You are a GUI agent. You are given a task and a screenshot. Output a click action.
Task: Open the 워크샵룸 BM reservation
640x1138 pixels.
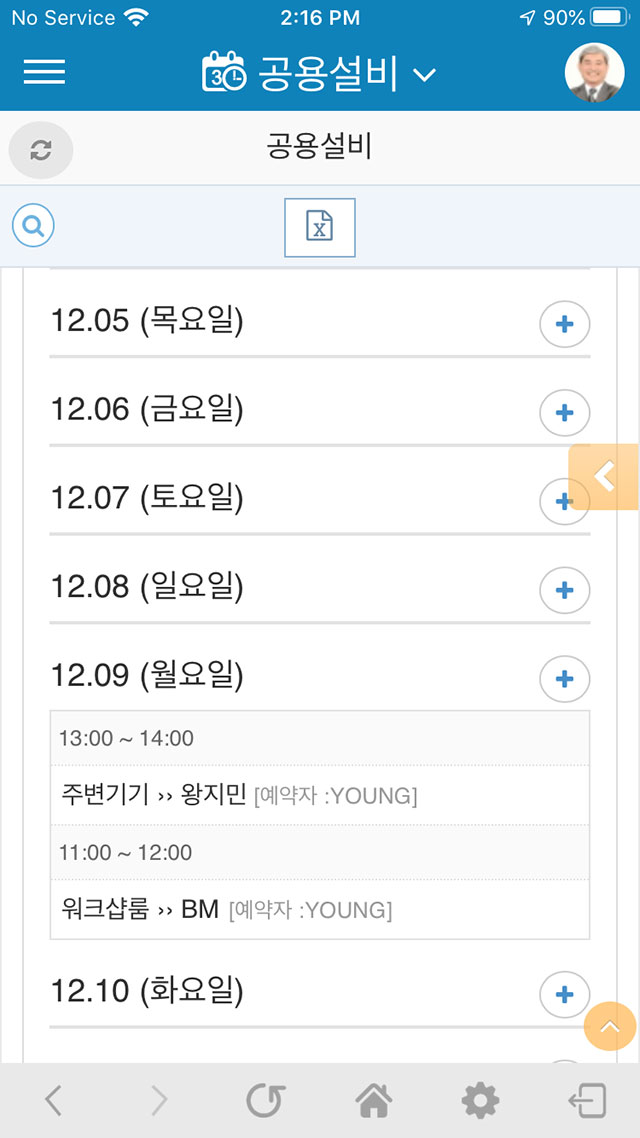(x=319, y=909)
